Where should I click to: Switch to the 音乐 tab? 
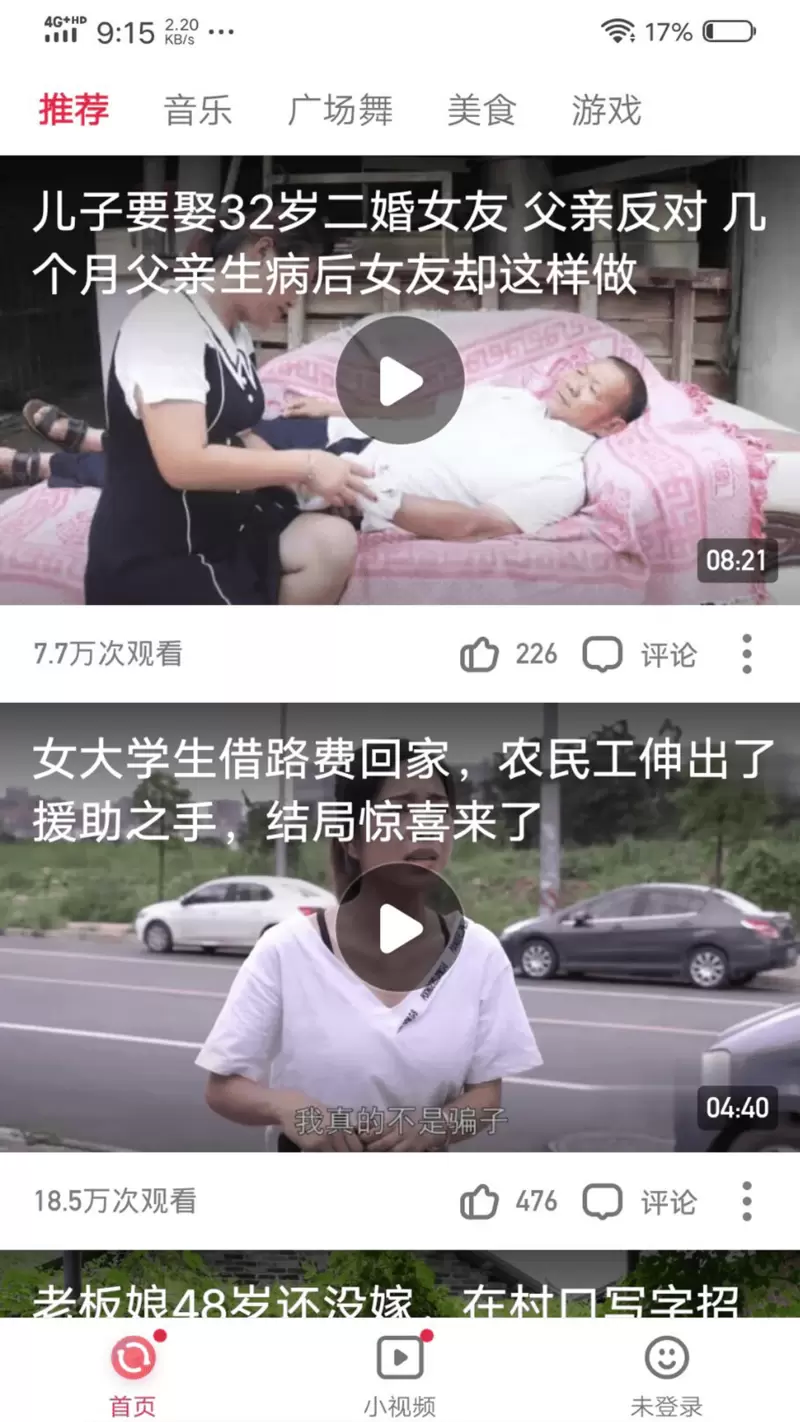[198, 110]
